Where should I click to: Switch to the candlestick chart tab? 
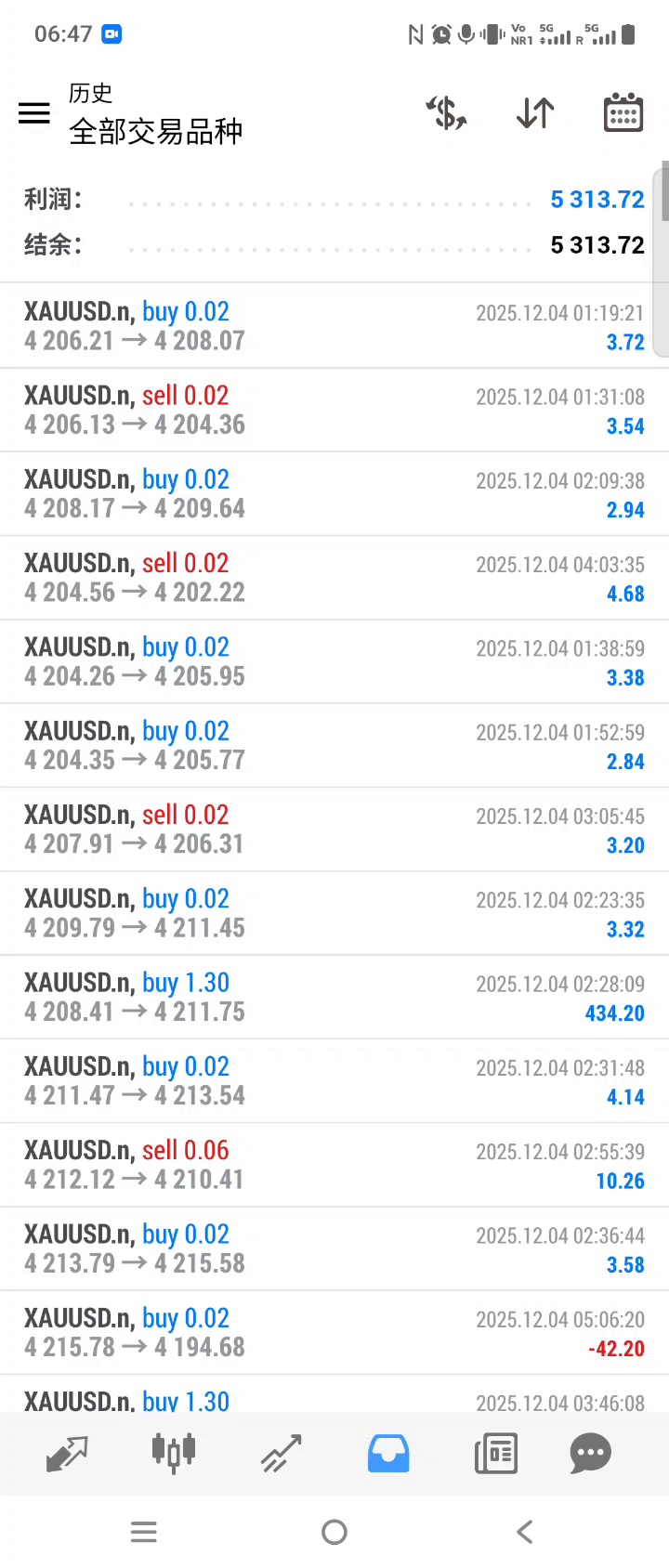174,1454
